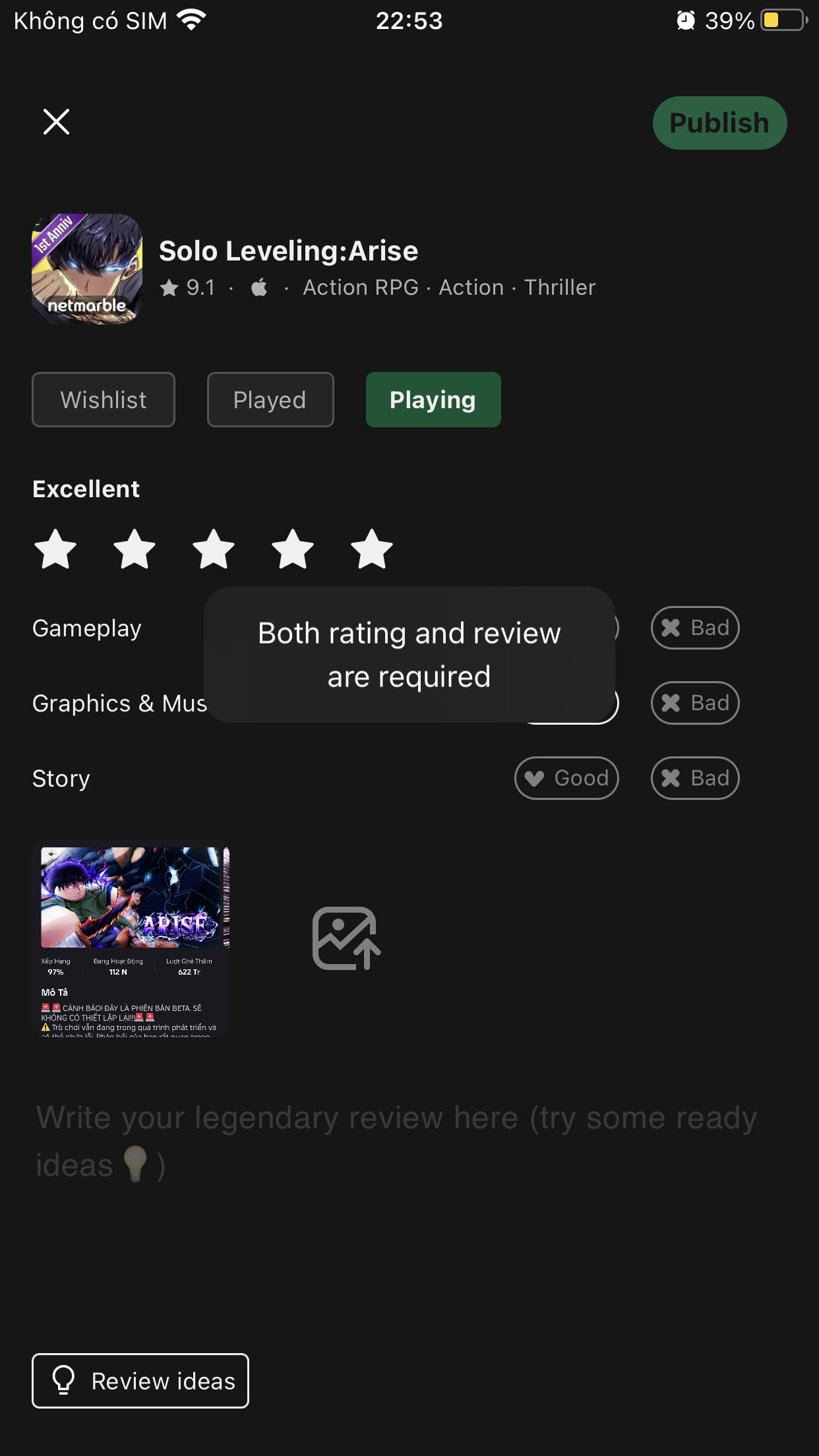Image resolution: width=819 pixels, height=1456 pixels.
Task: Rate Story as Good
Action: [566, 778]
